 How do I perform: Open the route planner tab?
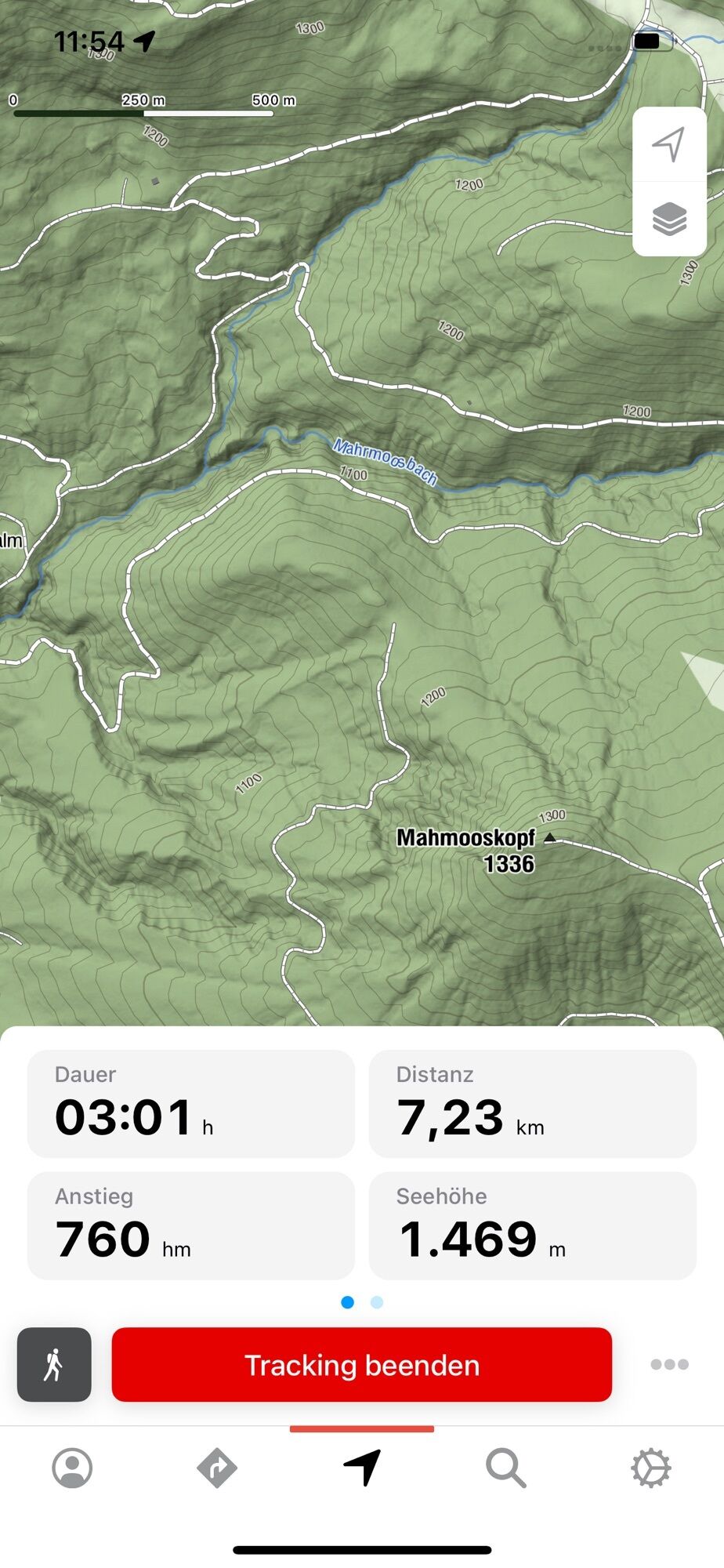pyautogui.click(x=217, y=1468)
